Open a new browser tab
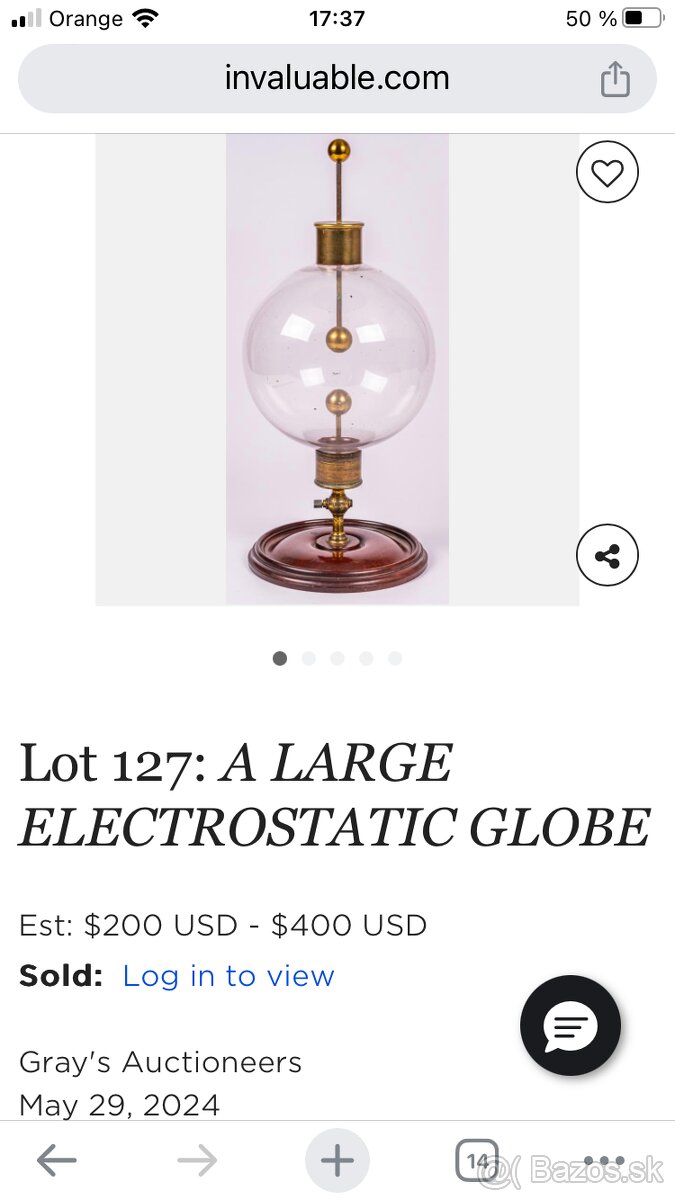The image size is (675, 1200). tap(337, 1161)
